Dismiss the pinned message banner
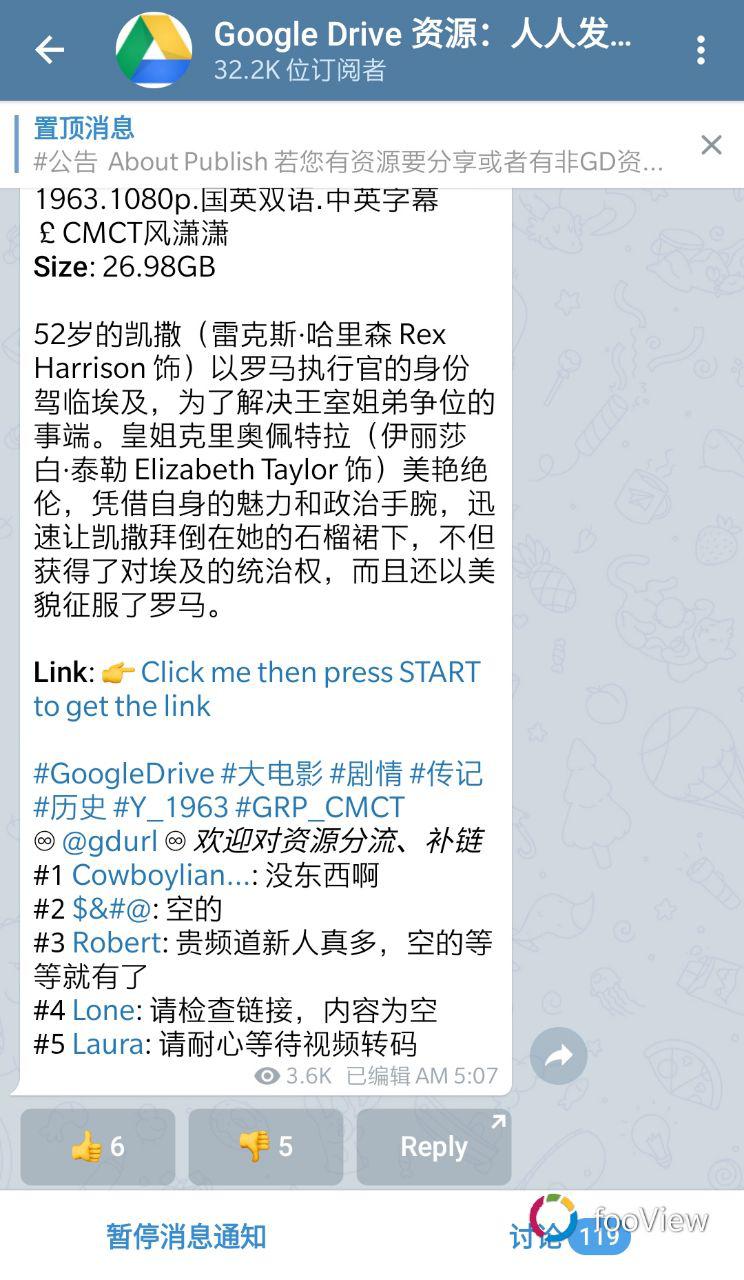 (x=711, y=145)
